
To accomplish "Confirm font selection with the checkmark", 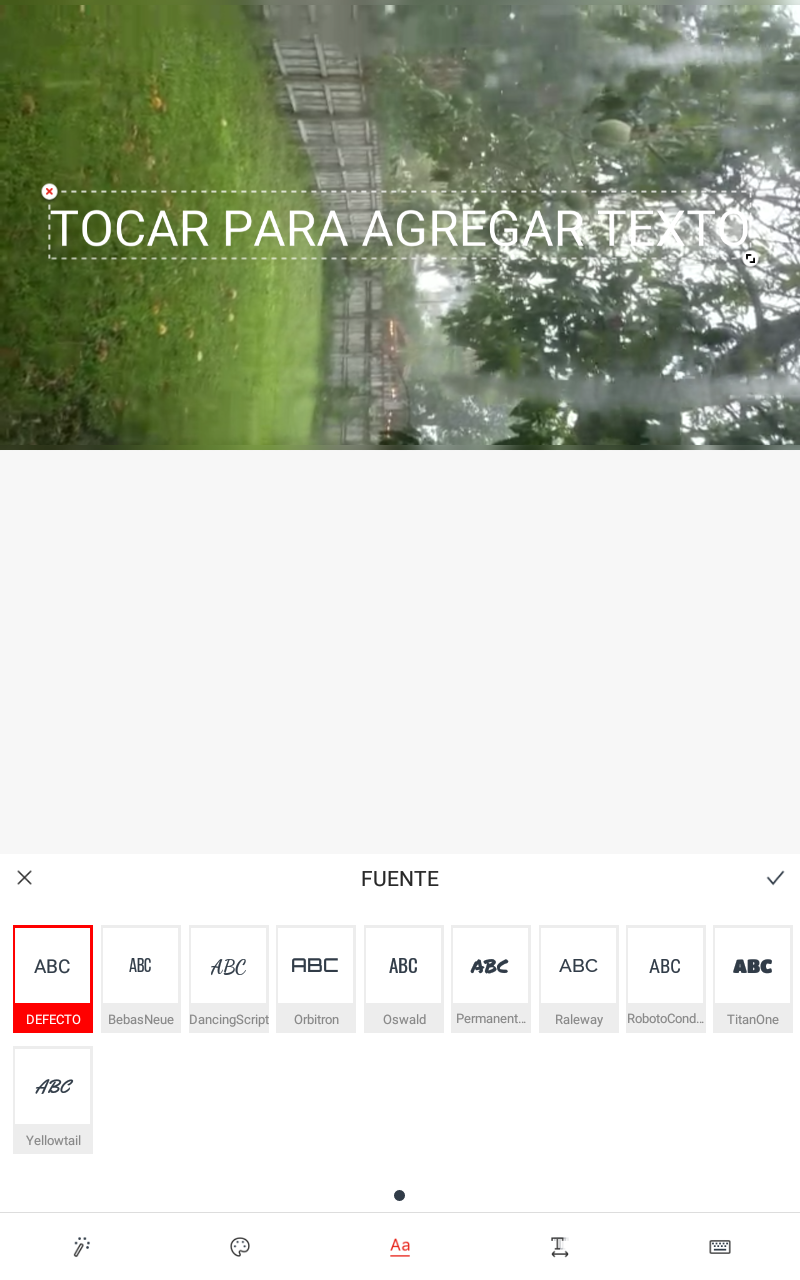I will pos(775,878).
